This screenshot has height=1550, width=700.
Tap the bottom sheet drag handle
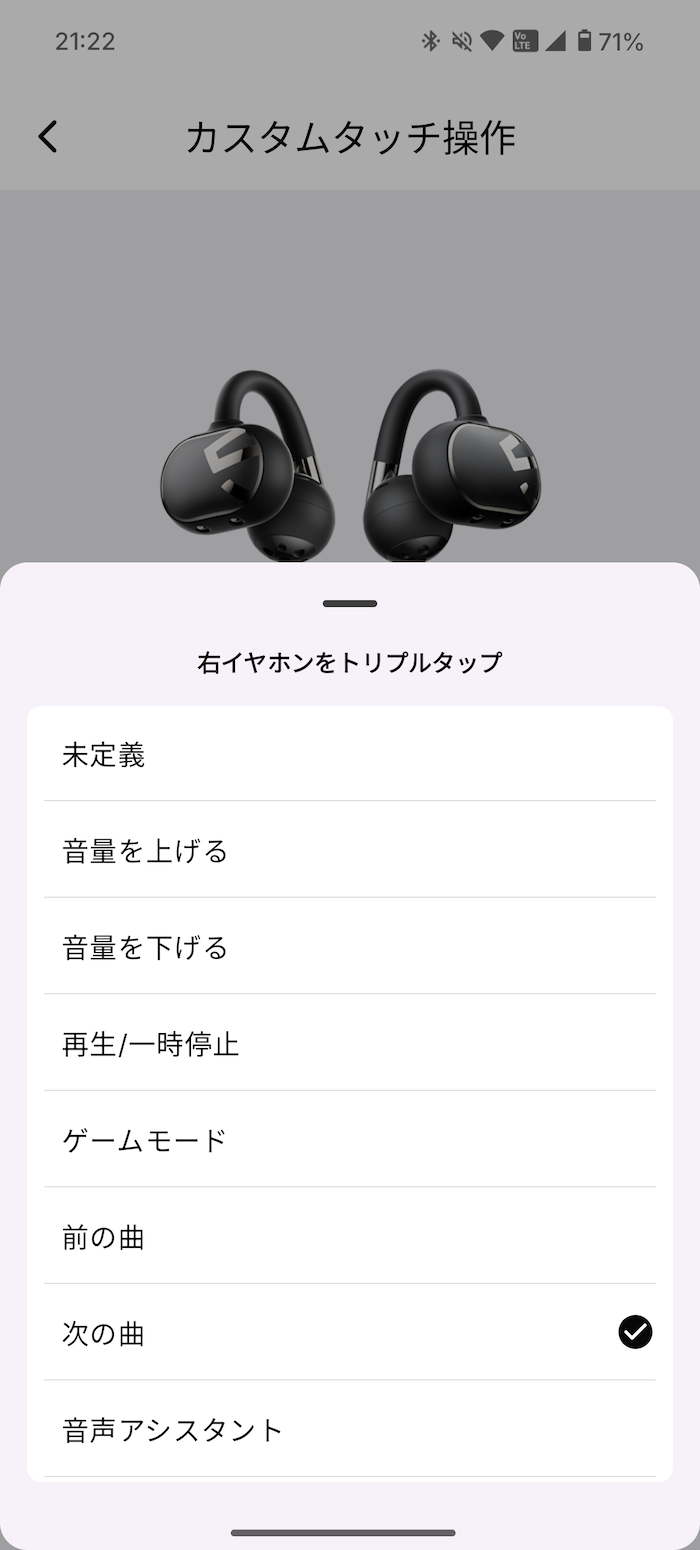coord(350,604)
